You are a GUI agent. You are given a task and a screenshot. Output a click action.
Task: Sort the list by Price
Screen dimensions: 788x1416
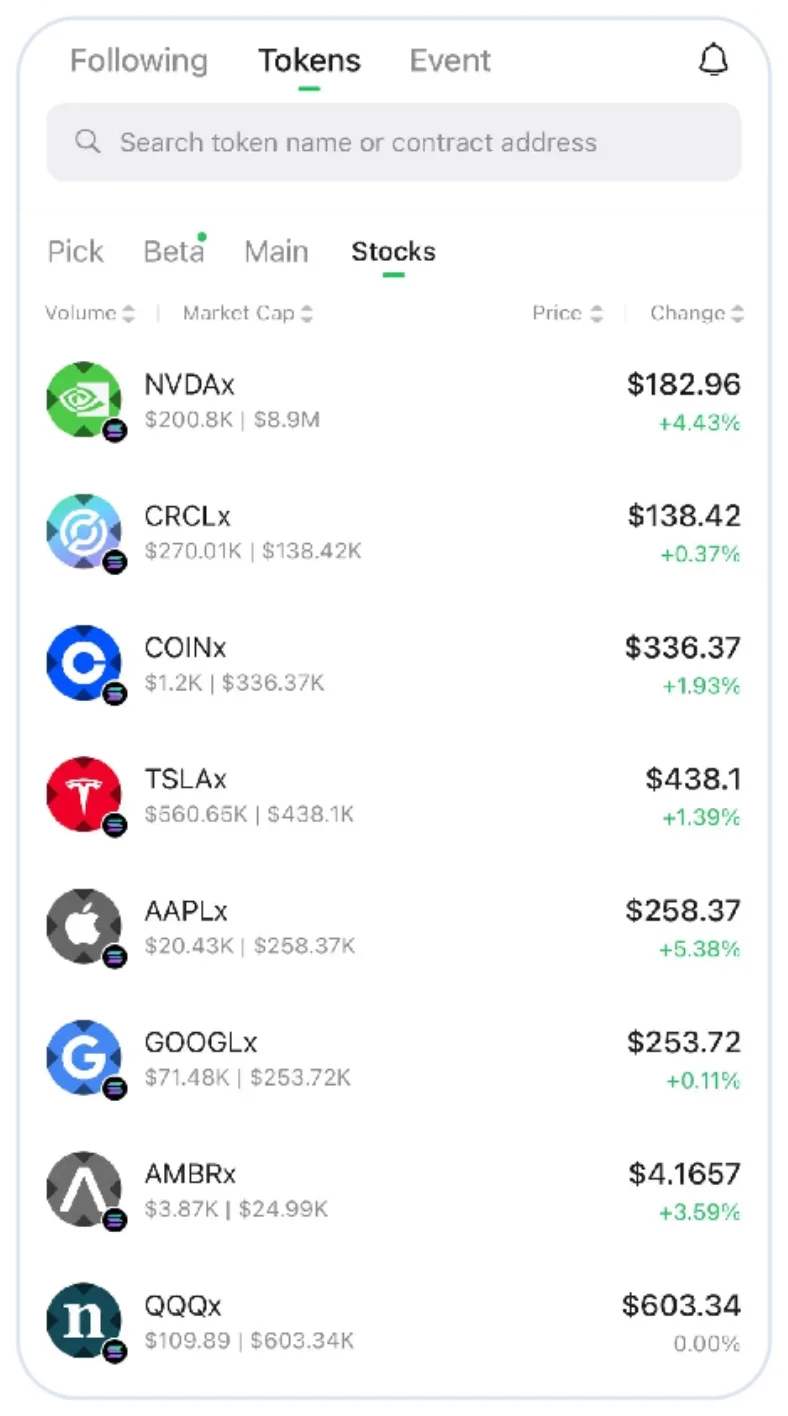point(567,313)
